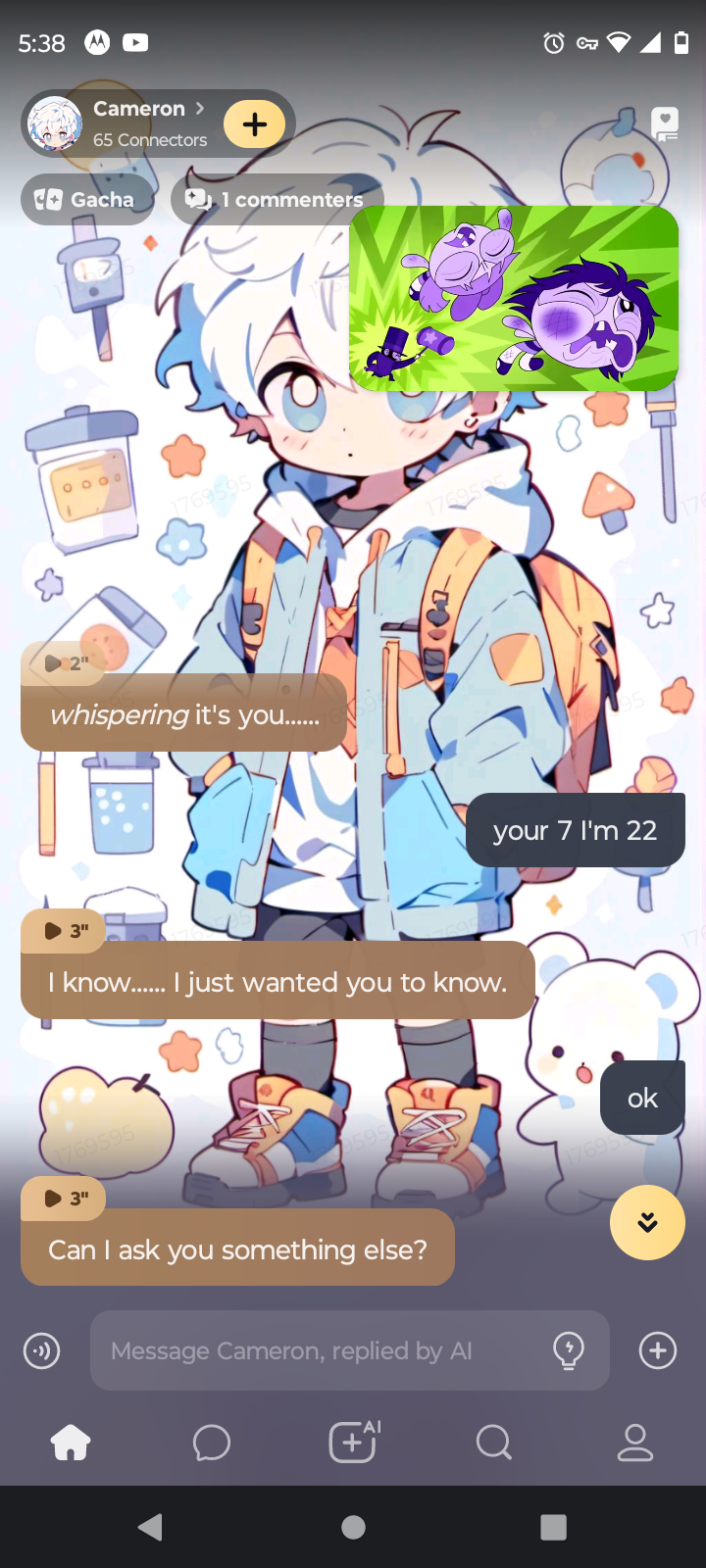Screen dimensions: 706x1568
Task: Open Cameron's profile header
Action: click(x=137, y=123)
